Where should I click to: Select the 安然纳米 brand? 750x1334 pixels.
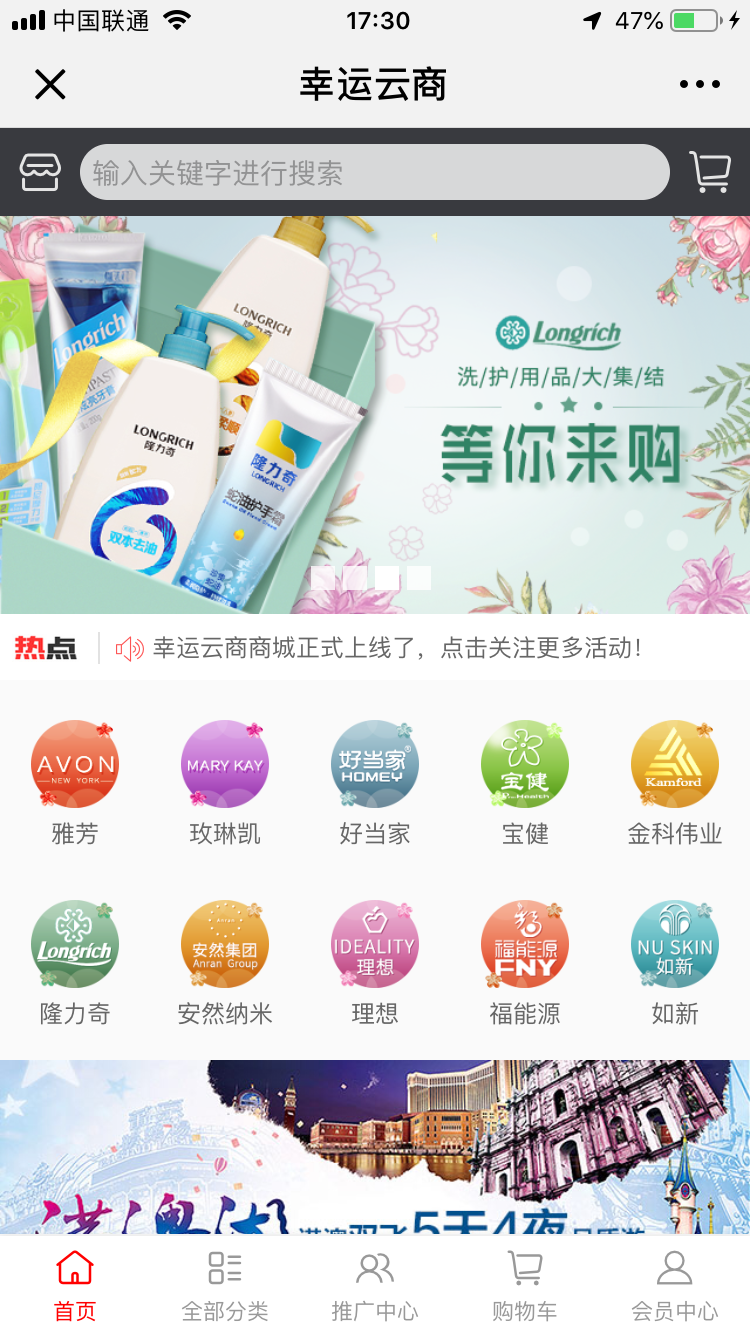coord(225,962)
